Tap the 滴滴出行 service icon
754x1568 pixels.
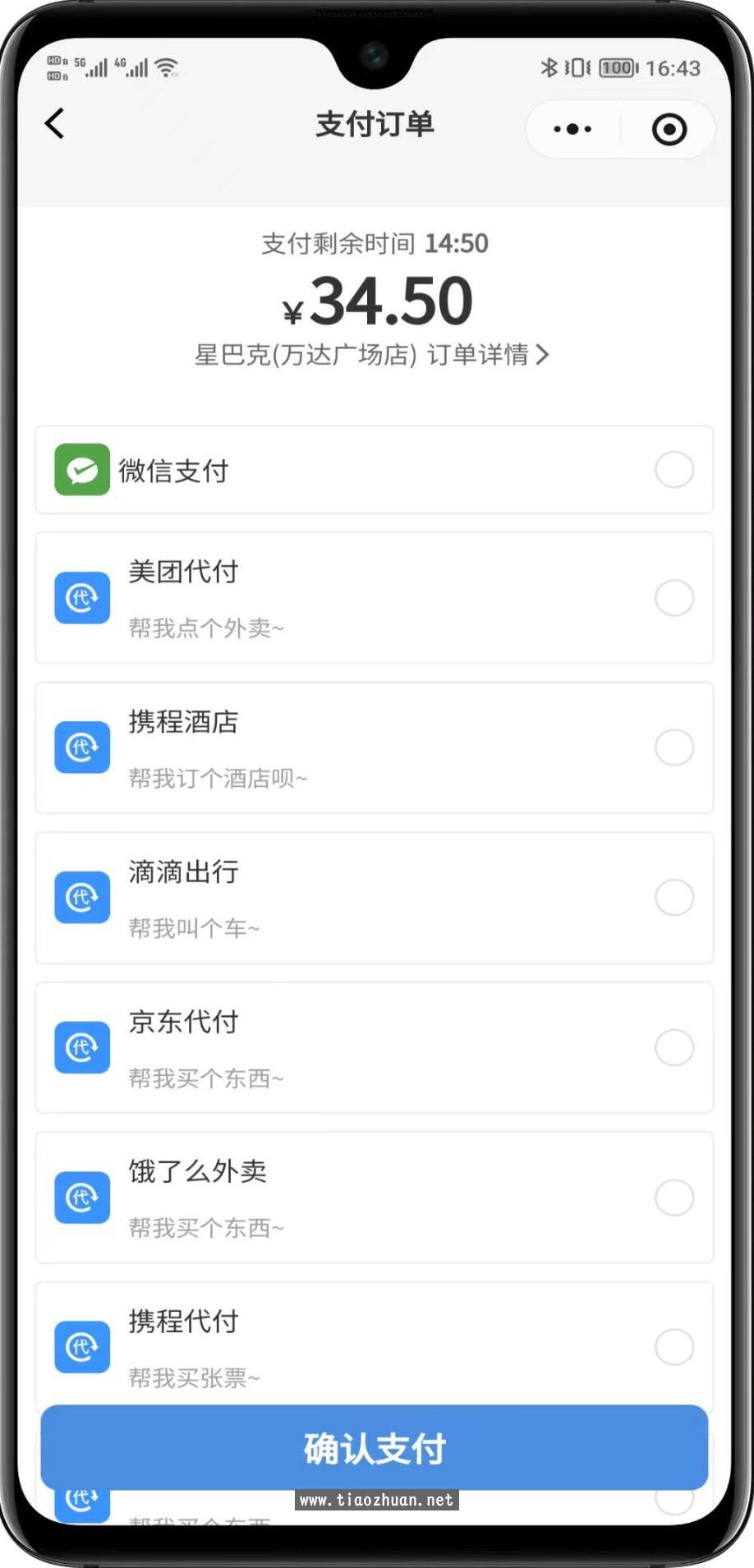tap(81, 897)
